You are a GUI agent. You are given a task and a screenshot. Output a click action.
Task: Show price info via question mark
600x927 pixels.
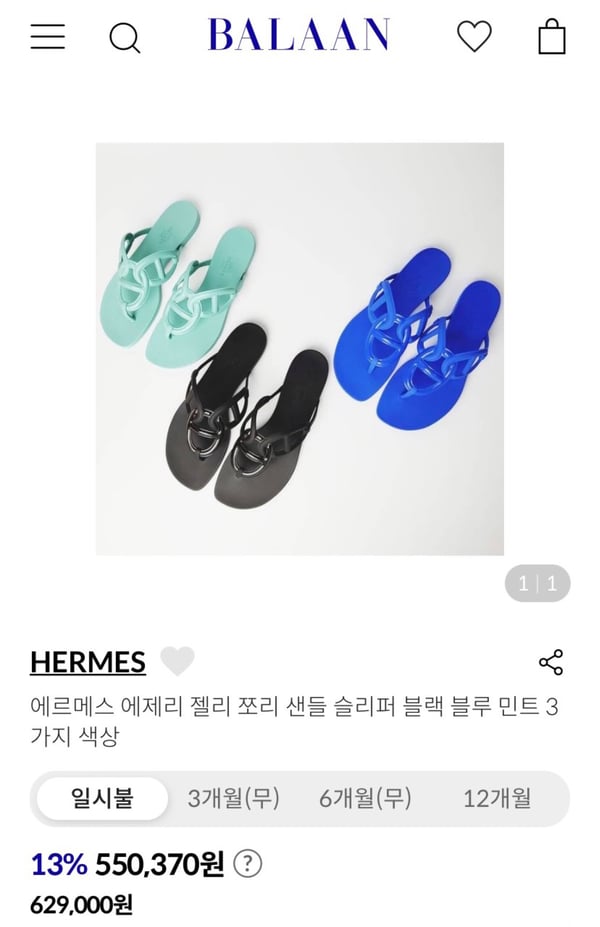247,864
